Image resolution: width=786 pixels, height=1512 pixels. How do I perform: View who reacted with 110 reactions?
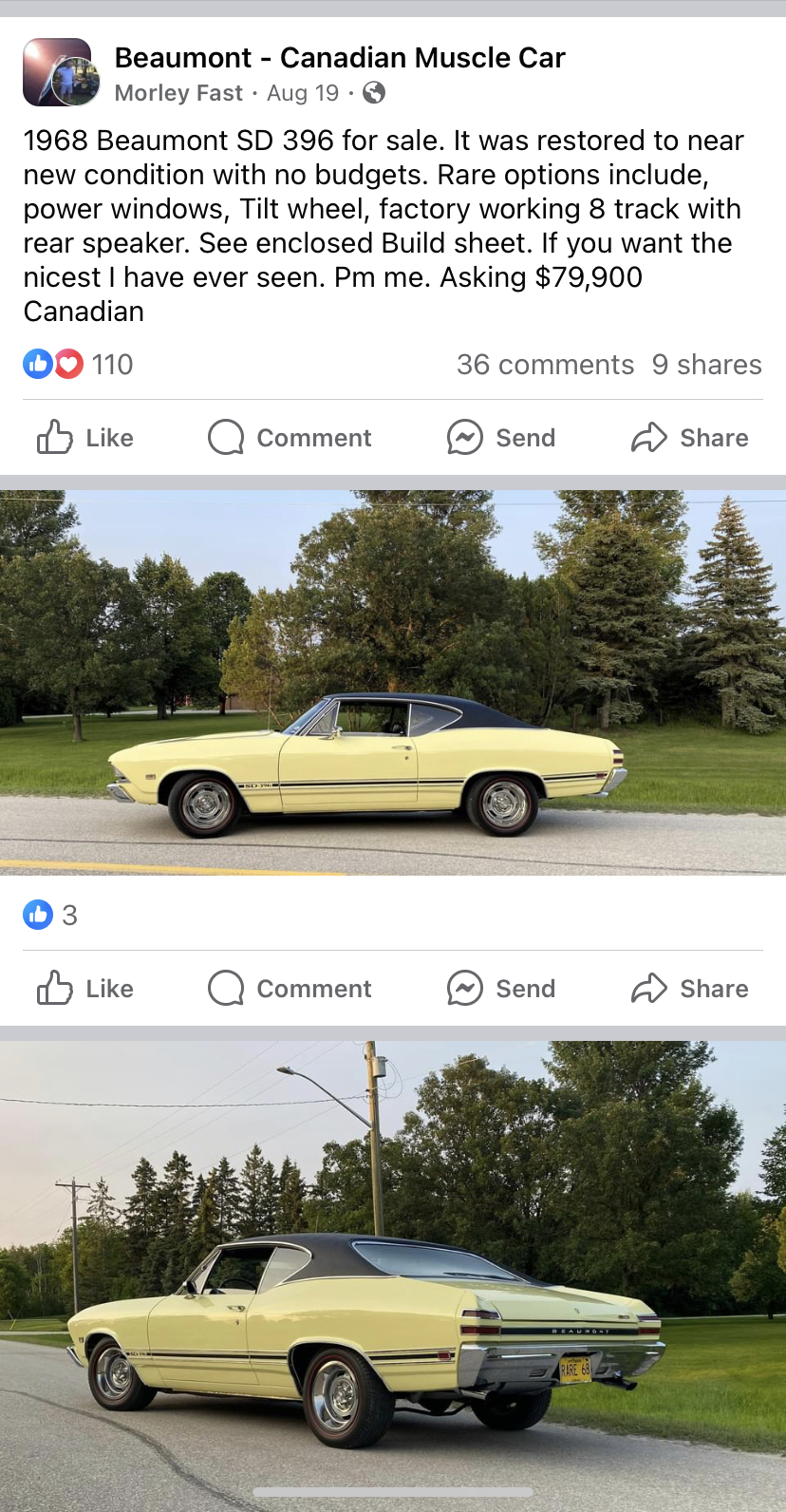tap(78, 365)
